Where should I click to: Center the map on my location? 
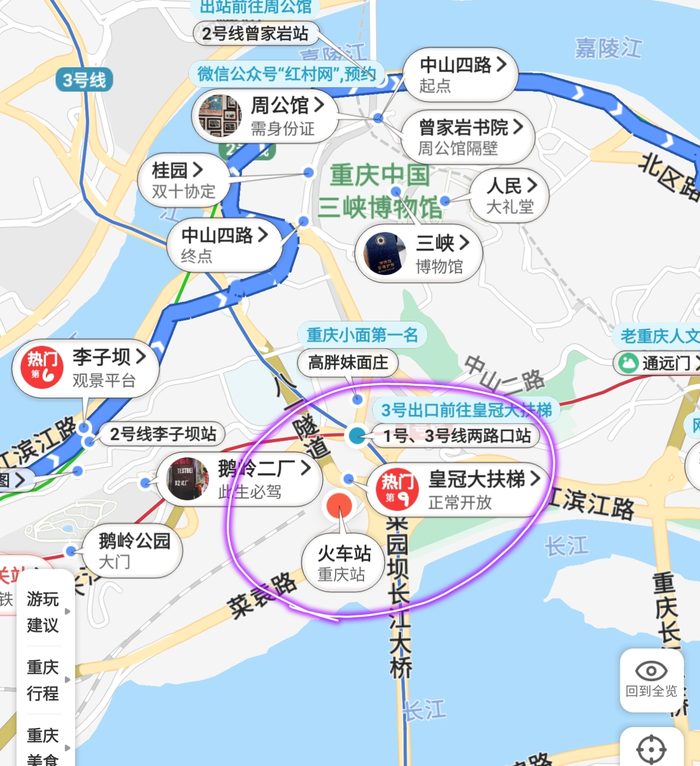click(651, 747)
